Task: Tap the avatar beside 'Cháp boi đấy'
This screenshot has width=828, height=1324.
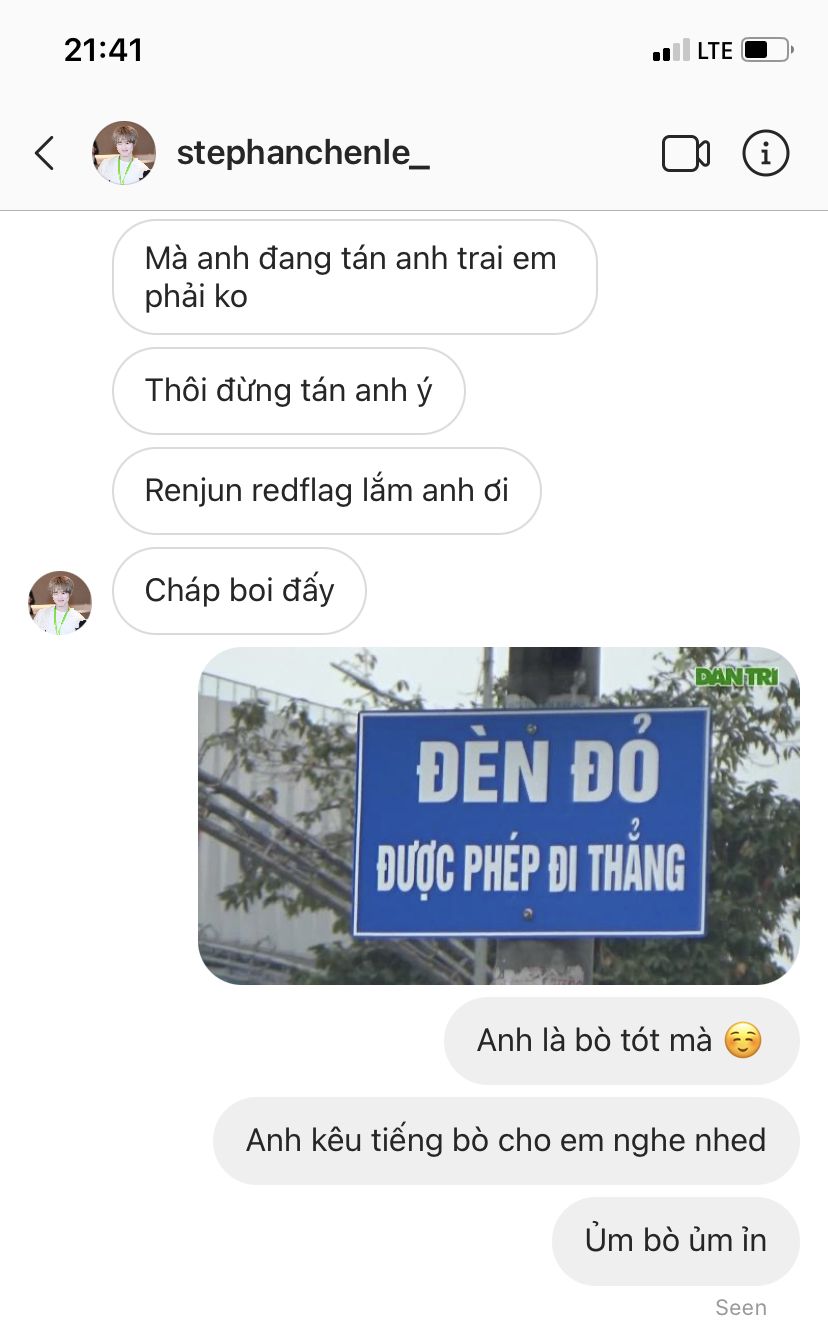Action: pos(60,603)
